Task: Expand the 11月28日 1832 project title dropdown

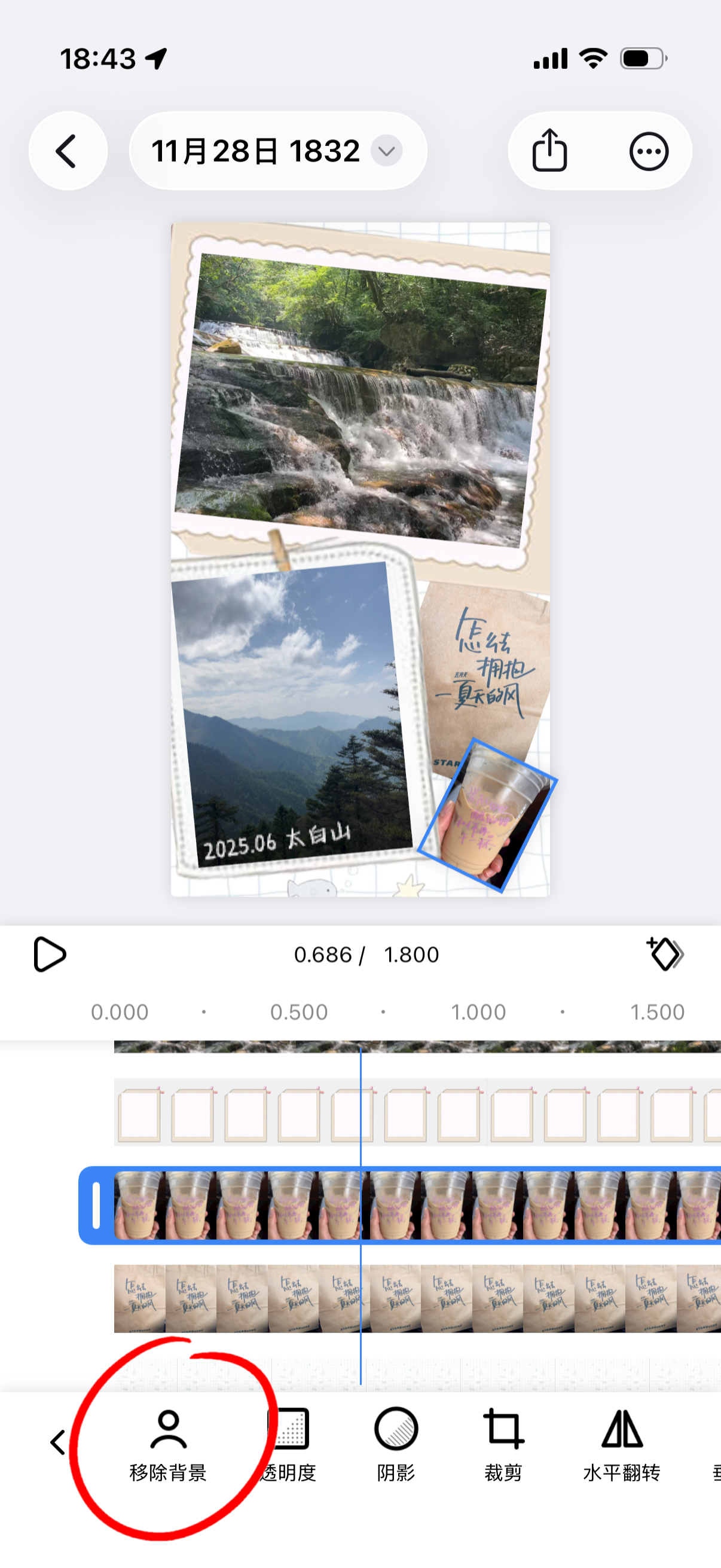Action: click(x=387, y=151)
